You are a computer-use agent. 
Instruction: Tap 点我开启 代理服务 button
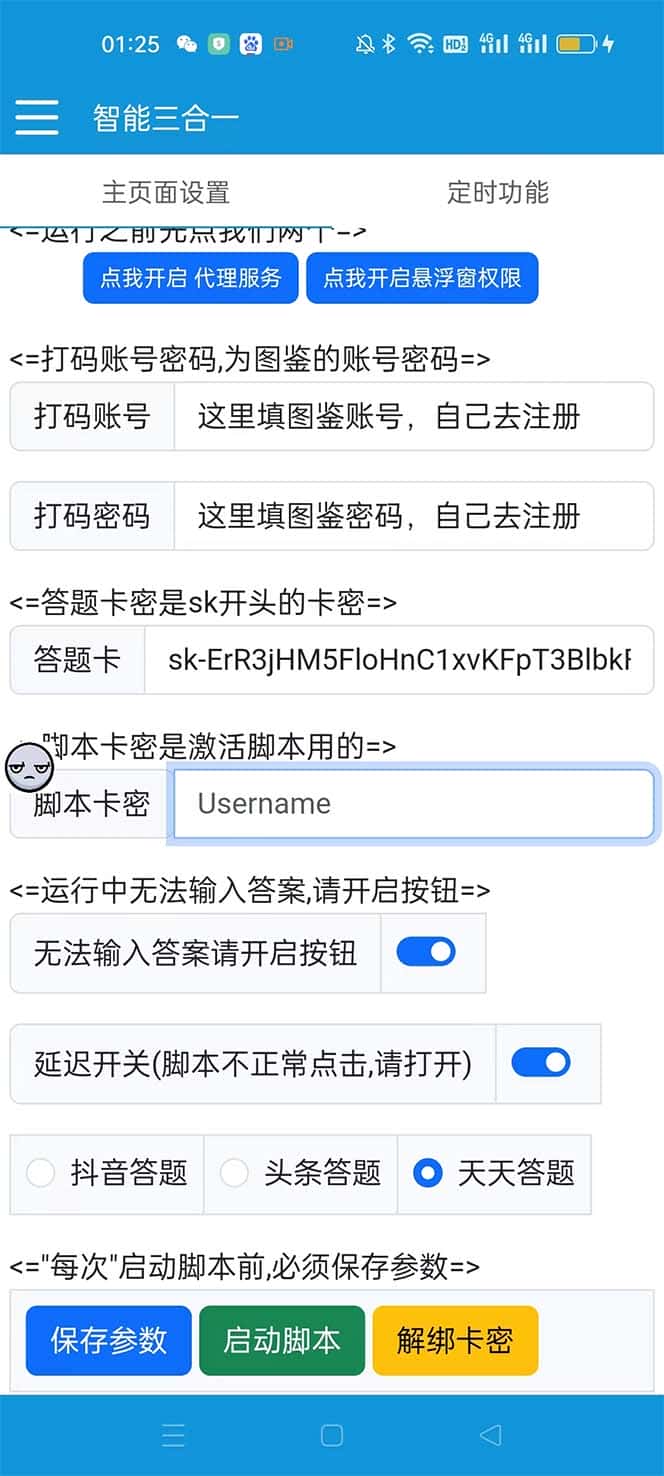190,278
